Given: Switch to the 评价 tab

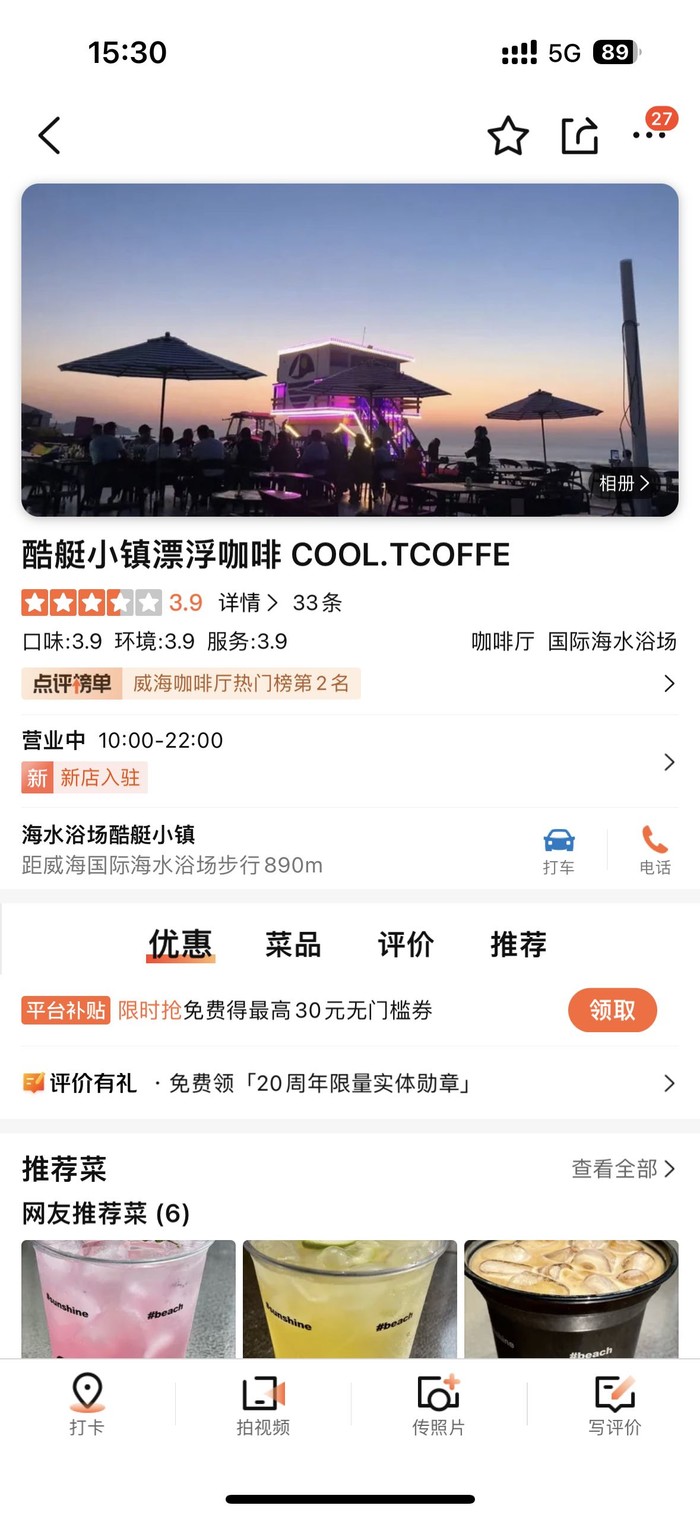Looking at the screenshot, I should (x=406, y=944).
